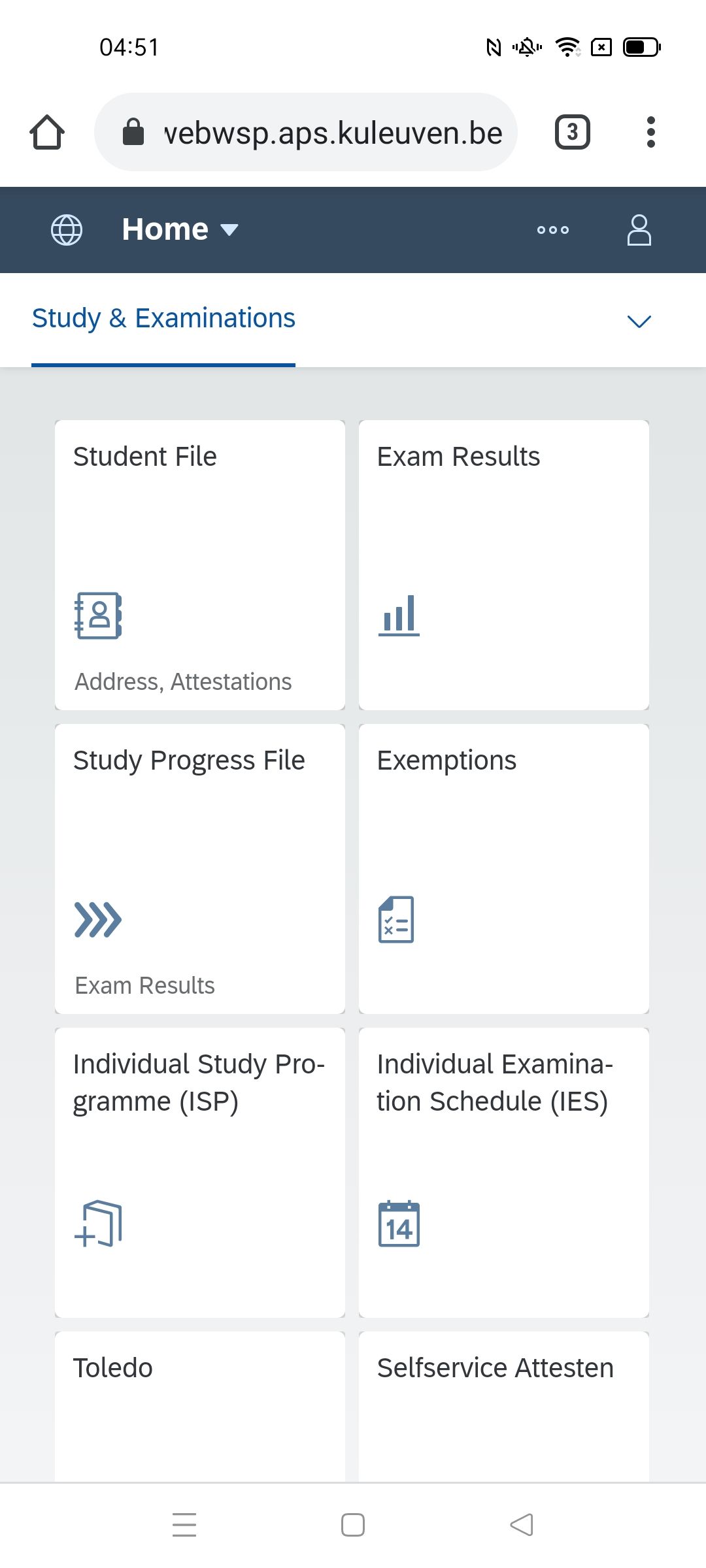Expand the Home dropdown menu
This screenshot has height=1568, width=706.
tap(180, 229)
